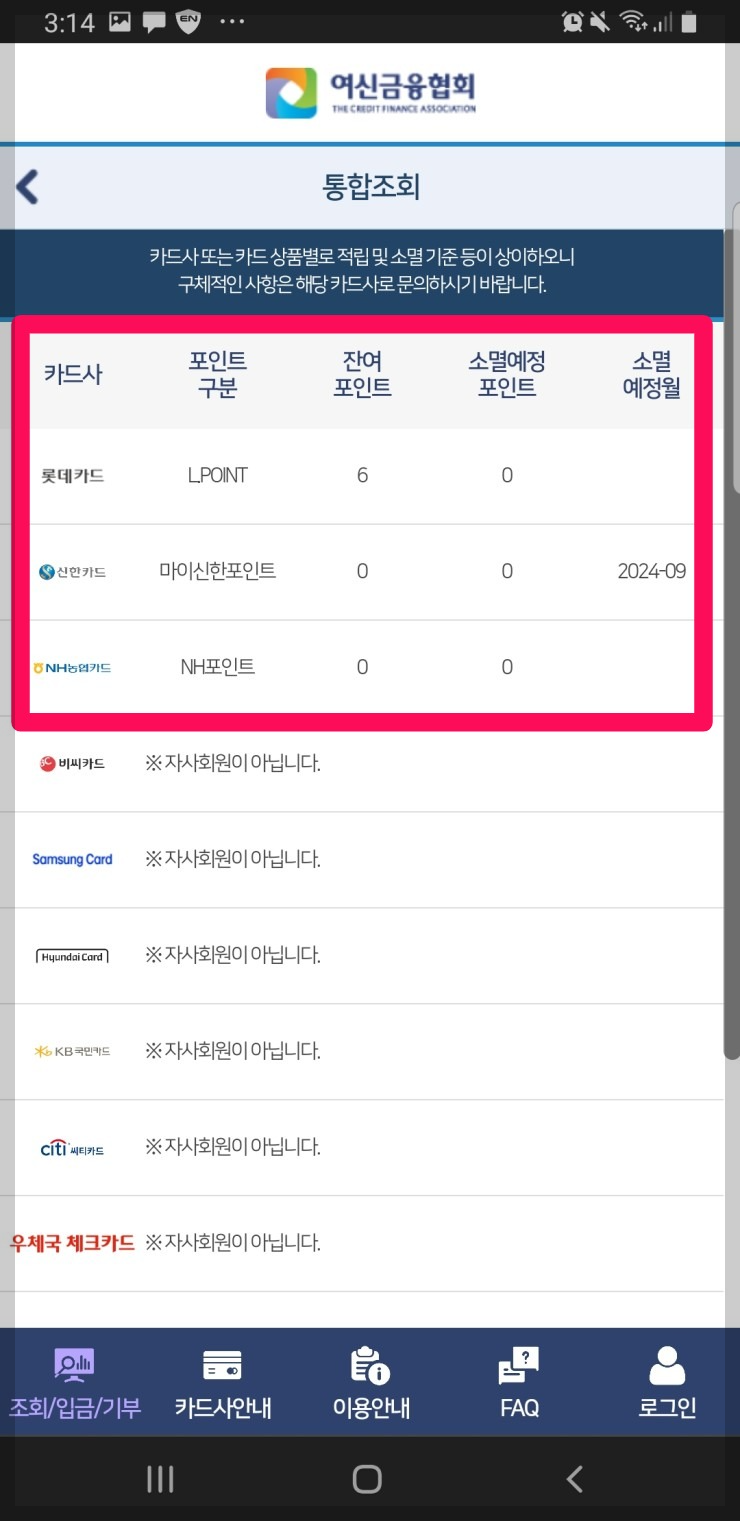This screenshot has height=1521, width=740.
Task: Open the Hyundai Card logo
Action: click(x=73, y=955)
